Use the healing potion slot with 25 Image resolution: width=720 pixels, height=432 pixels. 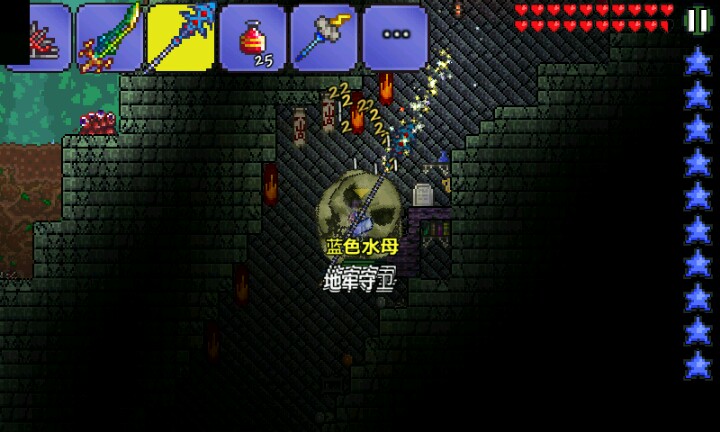(253, 37)
